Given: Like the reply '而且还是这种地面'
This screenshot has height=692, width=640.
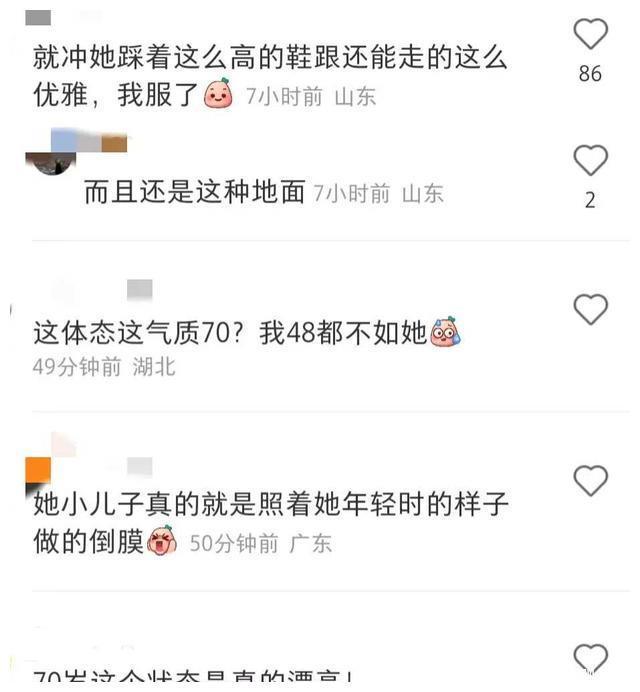Looking at the screenshot, I should [590, 160].
